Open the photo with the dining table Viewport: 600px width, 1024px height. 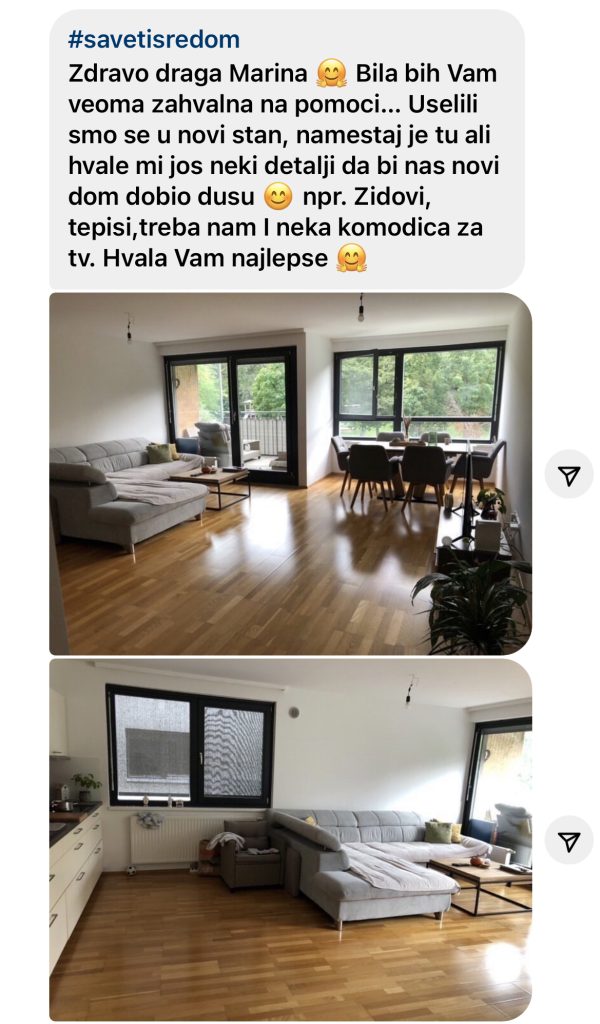pyautogui.click(x=290, y=473)
